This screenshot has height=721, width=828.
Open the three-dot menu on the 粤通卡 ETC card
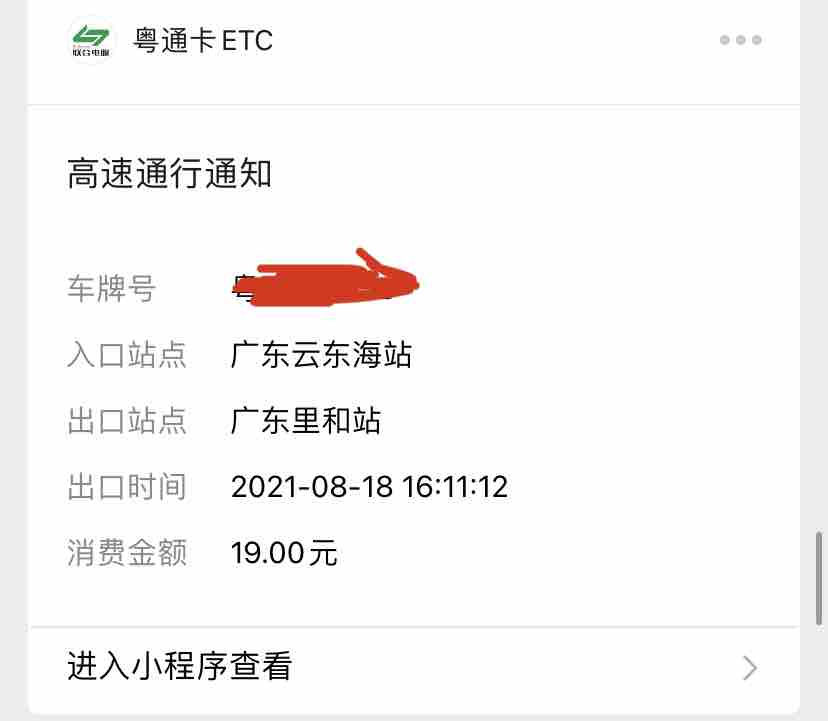740,41
